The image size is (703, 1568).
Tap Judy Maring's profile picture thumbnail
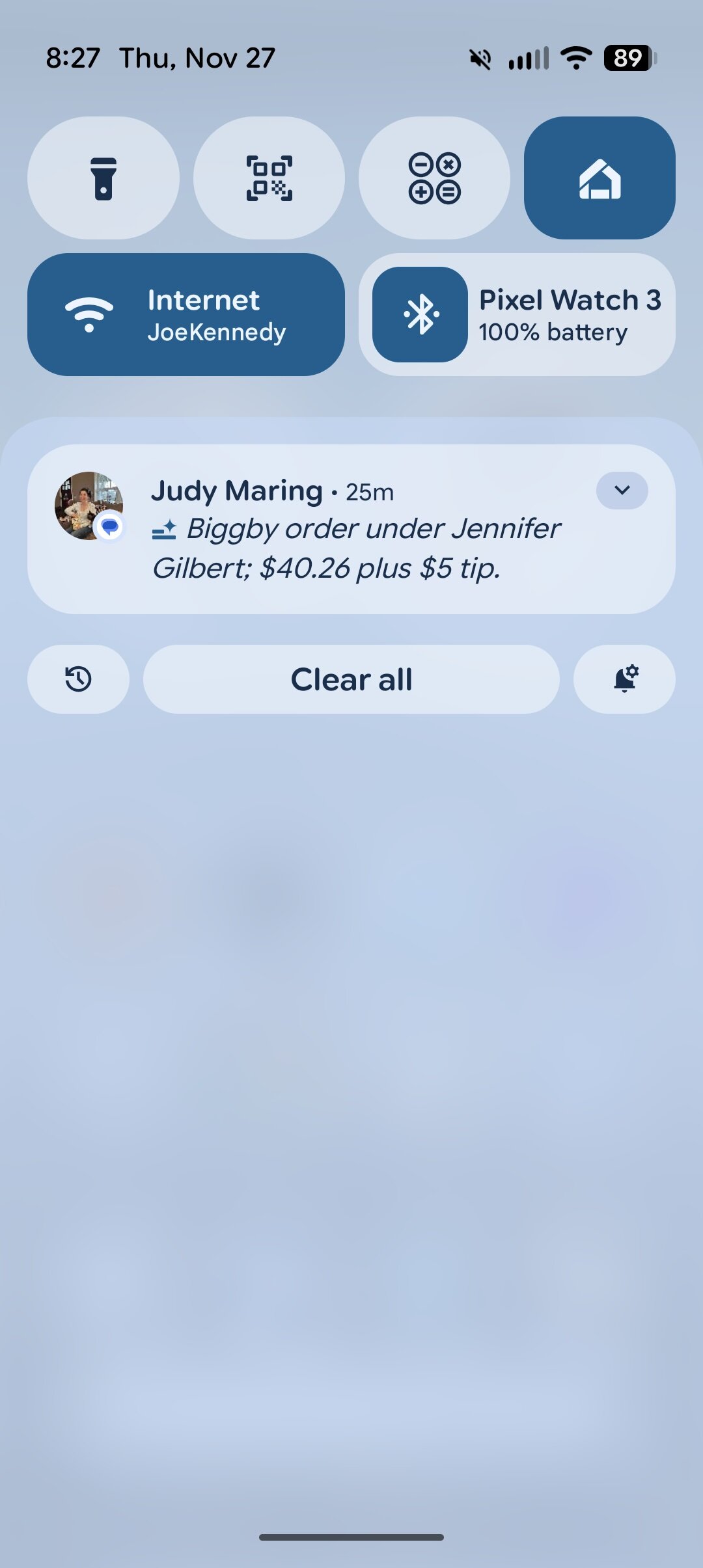point(90,507)
